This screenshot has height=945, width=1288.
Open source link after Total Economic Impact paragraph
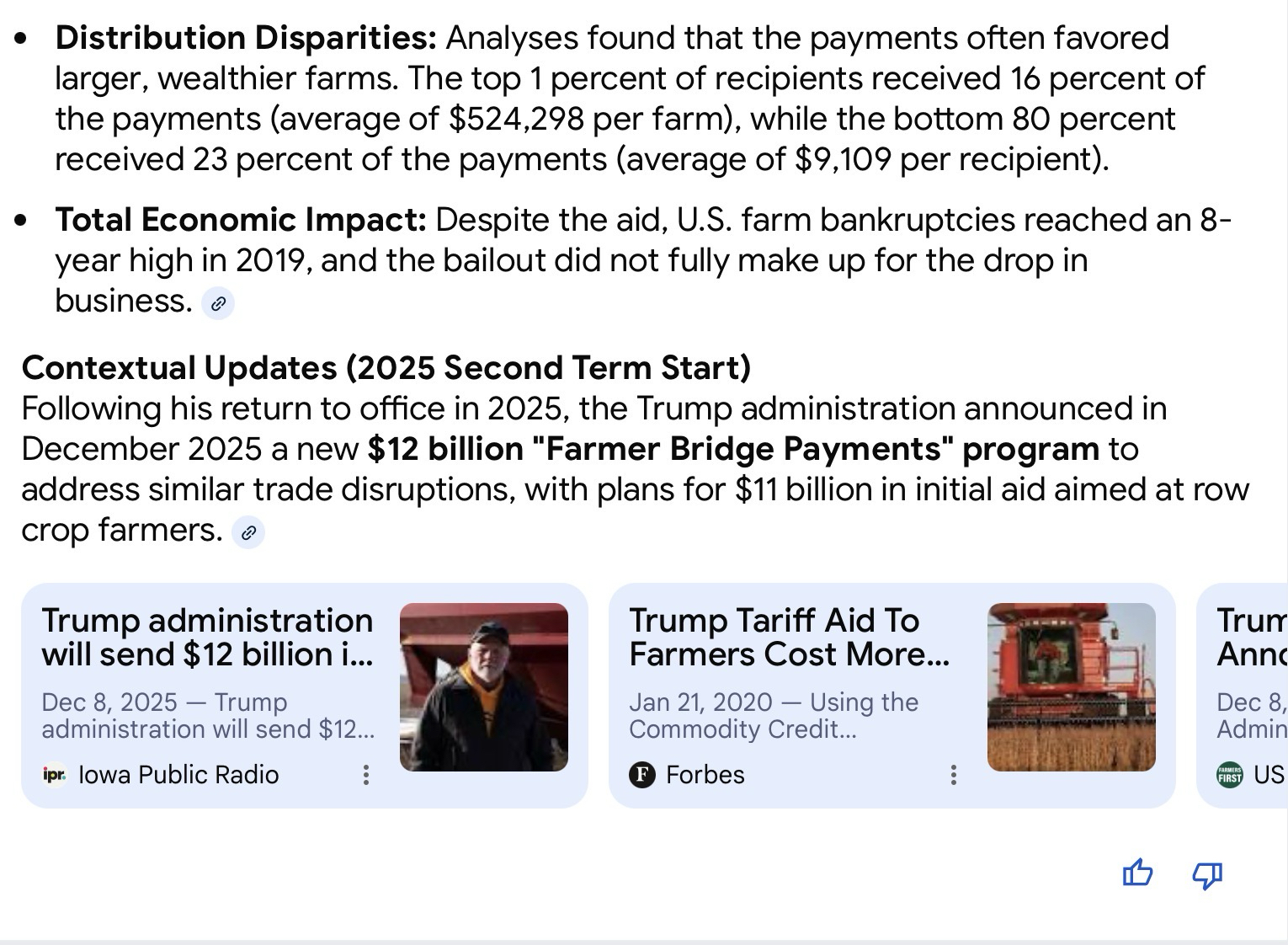pyautogui.click(x=218, y=303)
